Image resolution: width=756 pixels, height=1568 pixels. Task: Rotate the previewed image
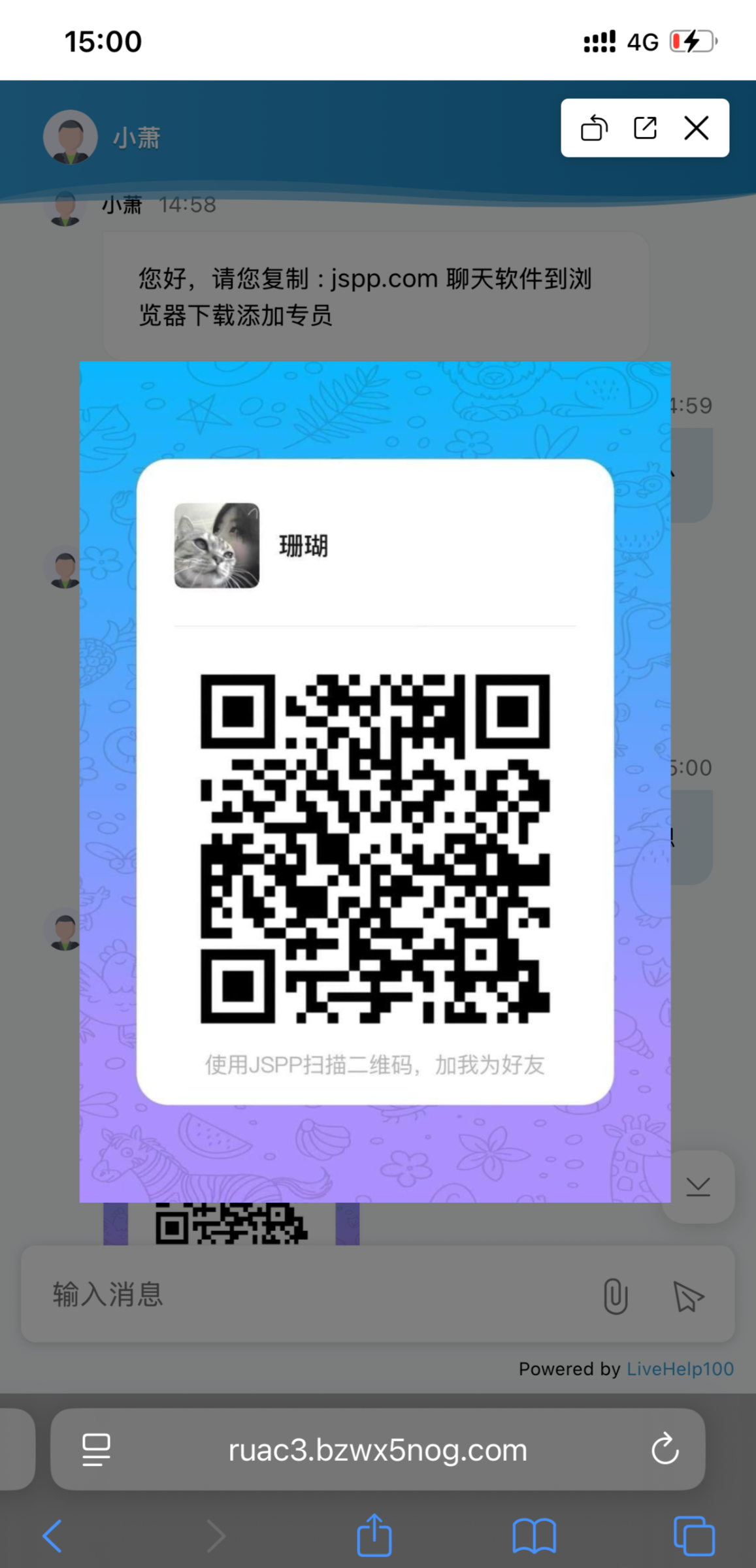pyautogui.click(x=594, y=128)
